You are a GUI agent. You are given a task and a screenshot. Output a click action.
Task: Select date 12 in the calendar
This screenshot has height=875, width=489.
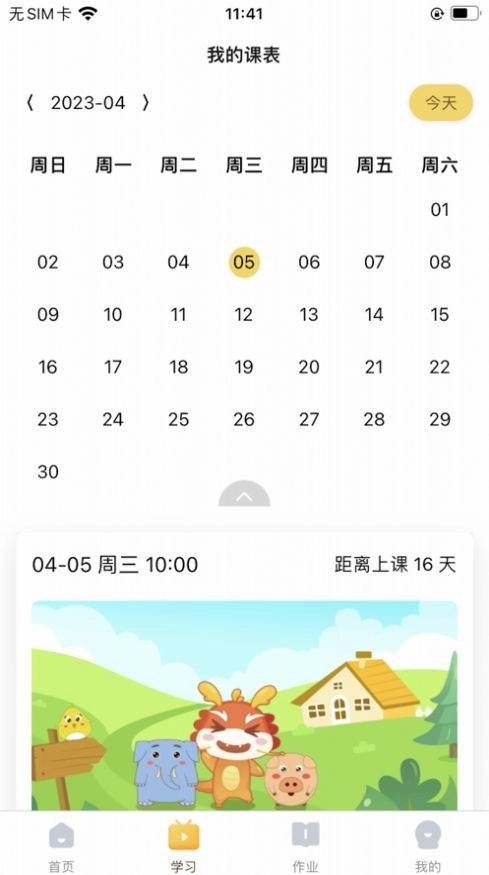(243, 315)
